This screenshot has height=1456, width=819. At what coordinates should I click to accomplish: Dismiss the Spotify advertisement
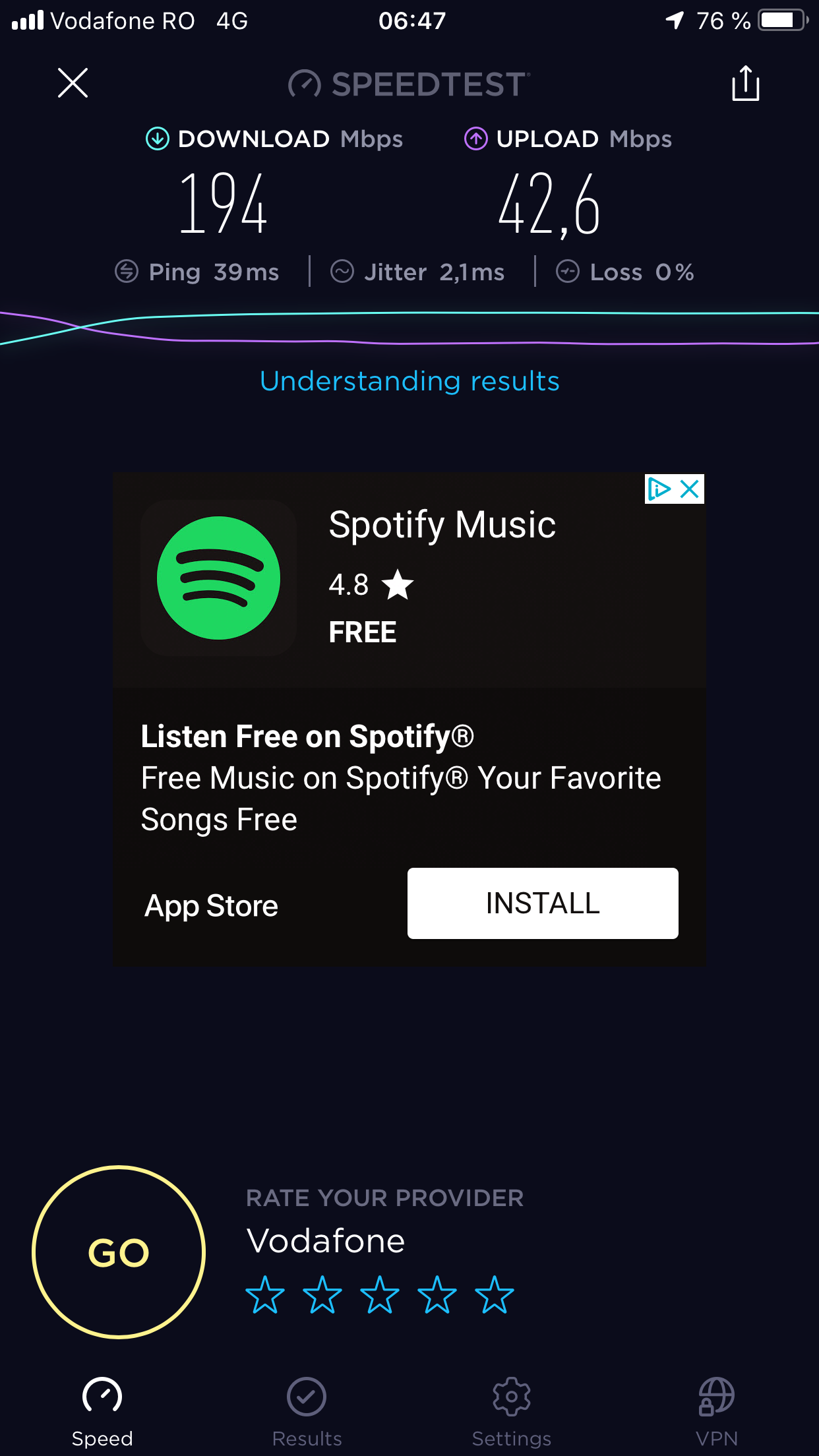pos(690,489)
